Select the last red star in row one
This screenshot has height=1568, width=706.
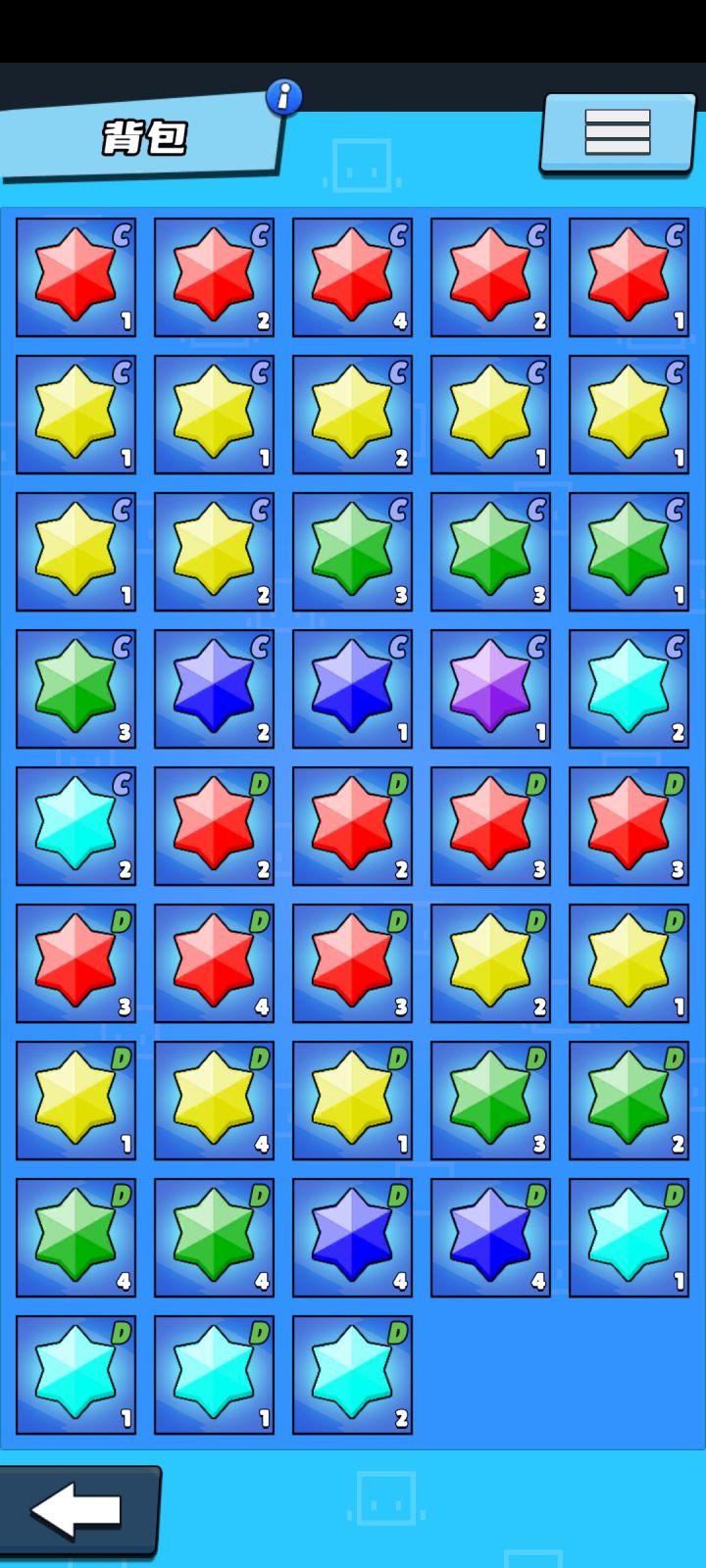pos(628,276)
